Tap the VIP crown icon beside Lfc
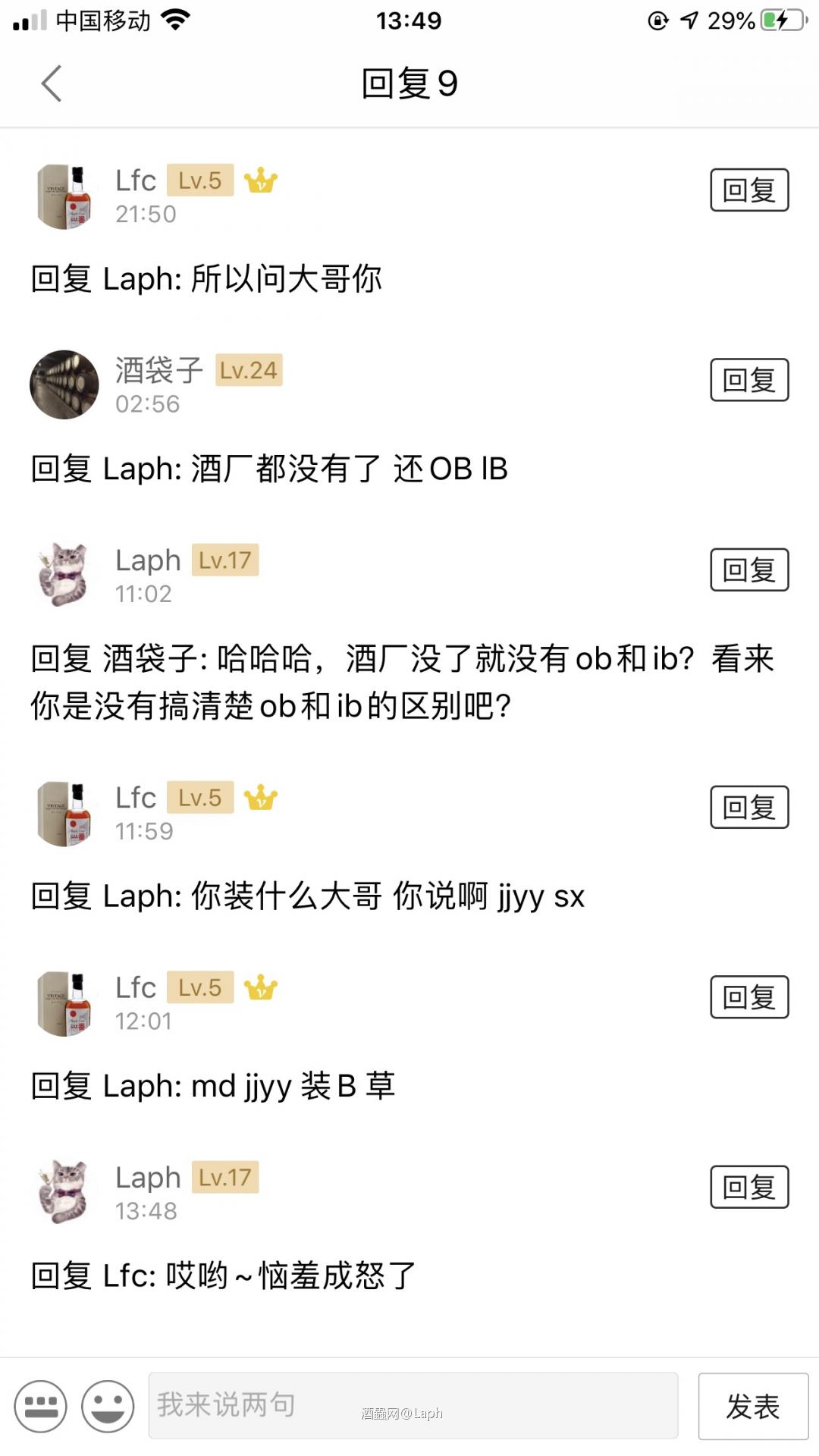This screenshot has width=819, height=1456. pos(262,180)
